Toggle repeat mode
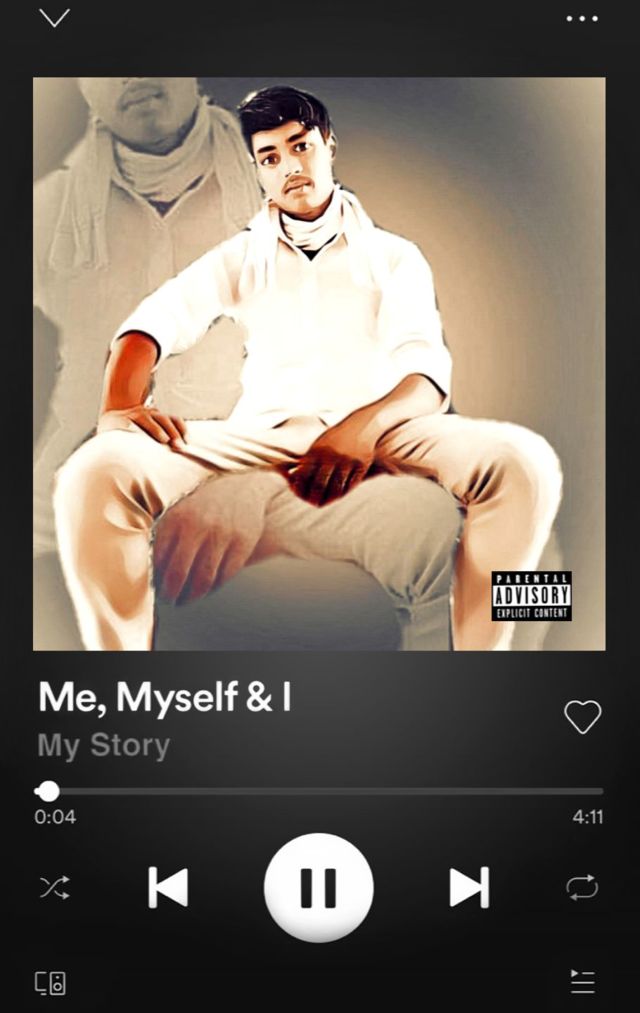This screenshot has width=640, height=1013. pyautogui.click(x=582, y=887)
